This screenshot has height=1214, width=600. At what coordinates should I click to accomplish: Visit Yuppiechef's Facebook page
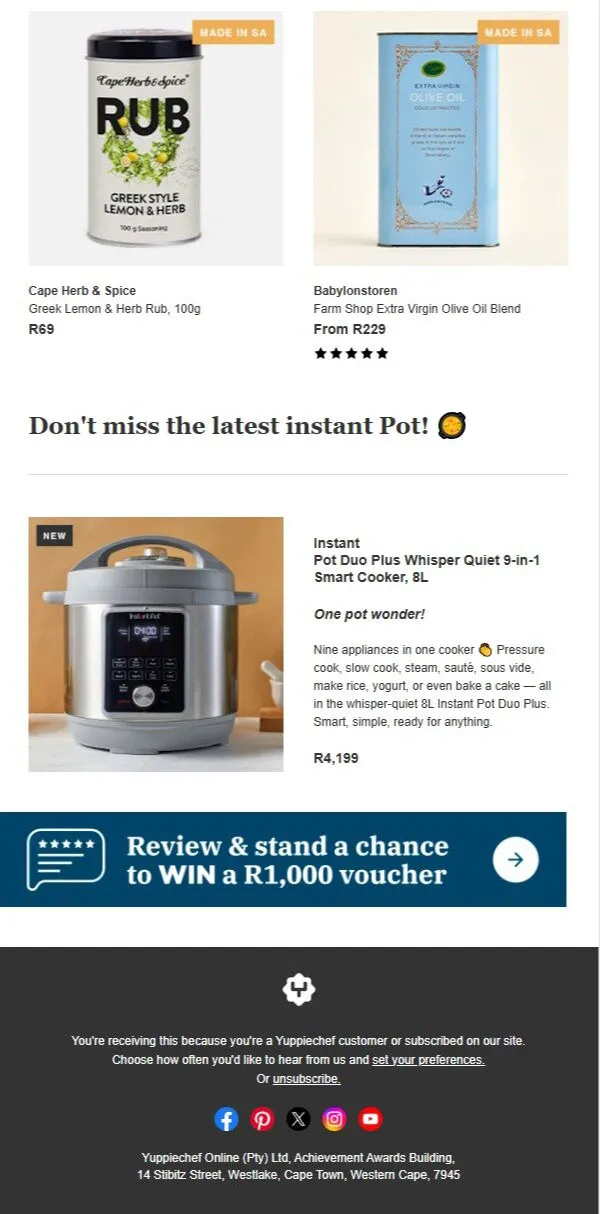click(x=227, y=1119)
